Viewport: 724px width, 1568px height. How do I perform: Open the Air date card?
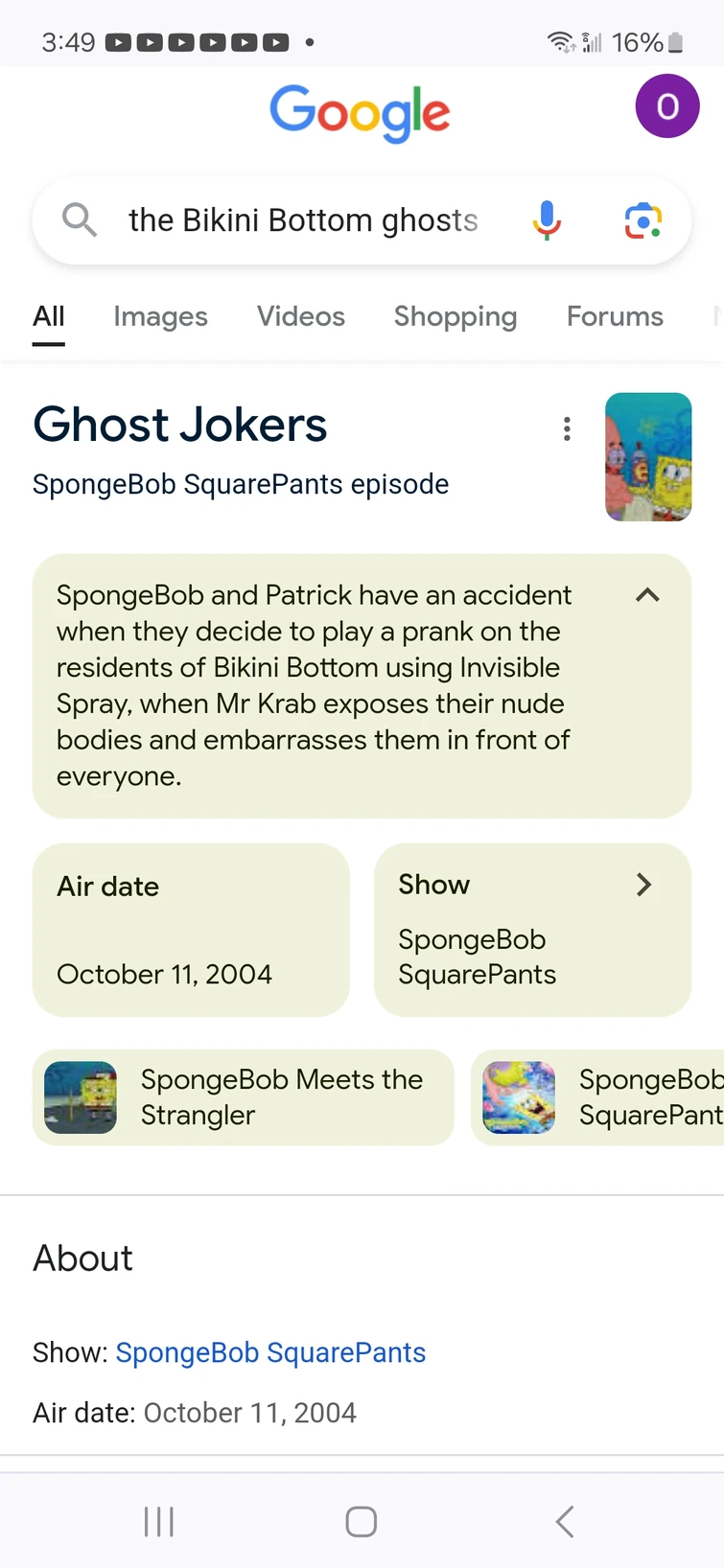pos(191,929)
